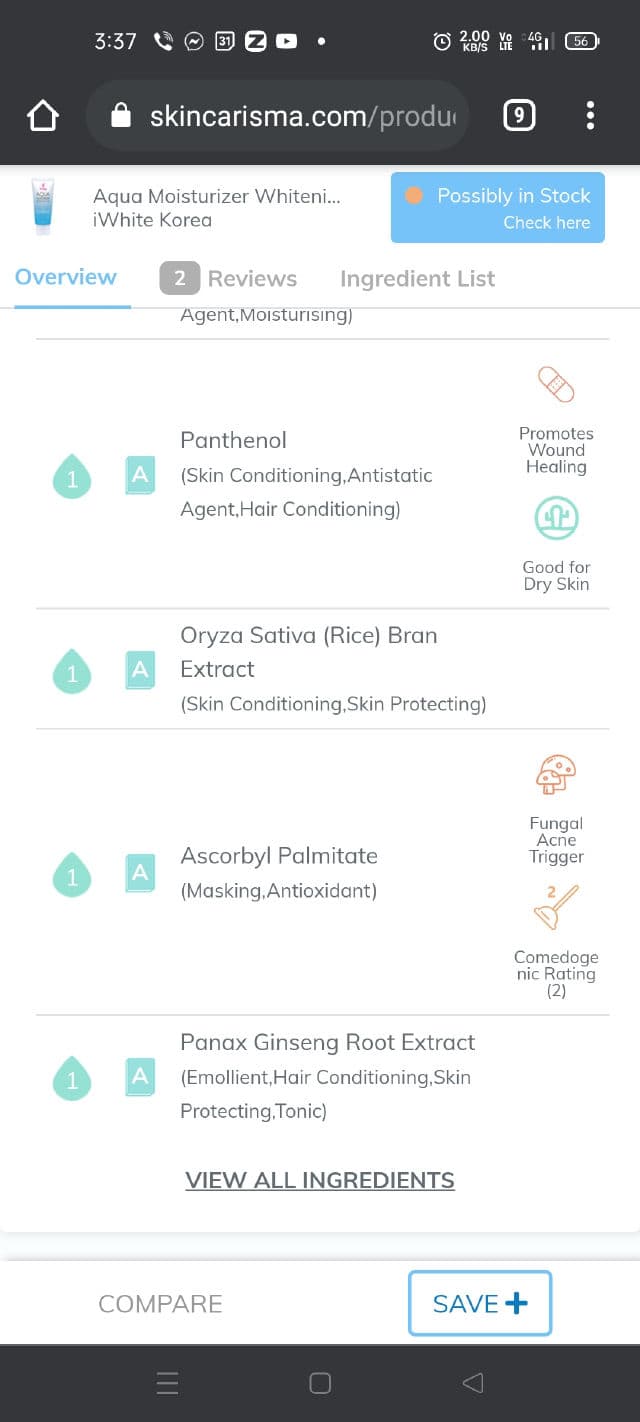Open Oryza Sativa (Rice) Bran Extract details
Viewport: 640px width, 1422px height.
[308, 652]
